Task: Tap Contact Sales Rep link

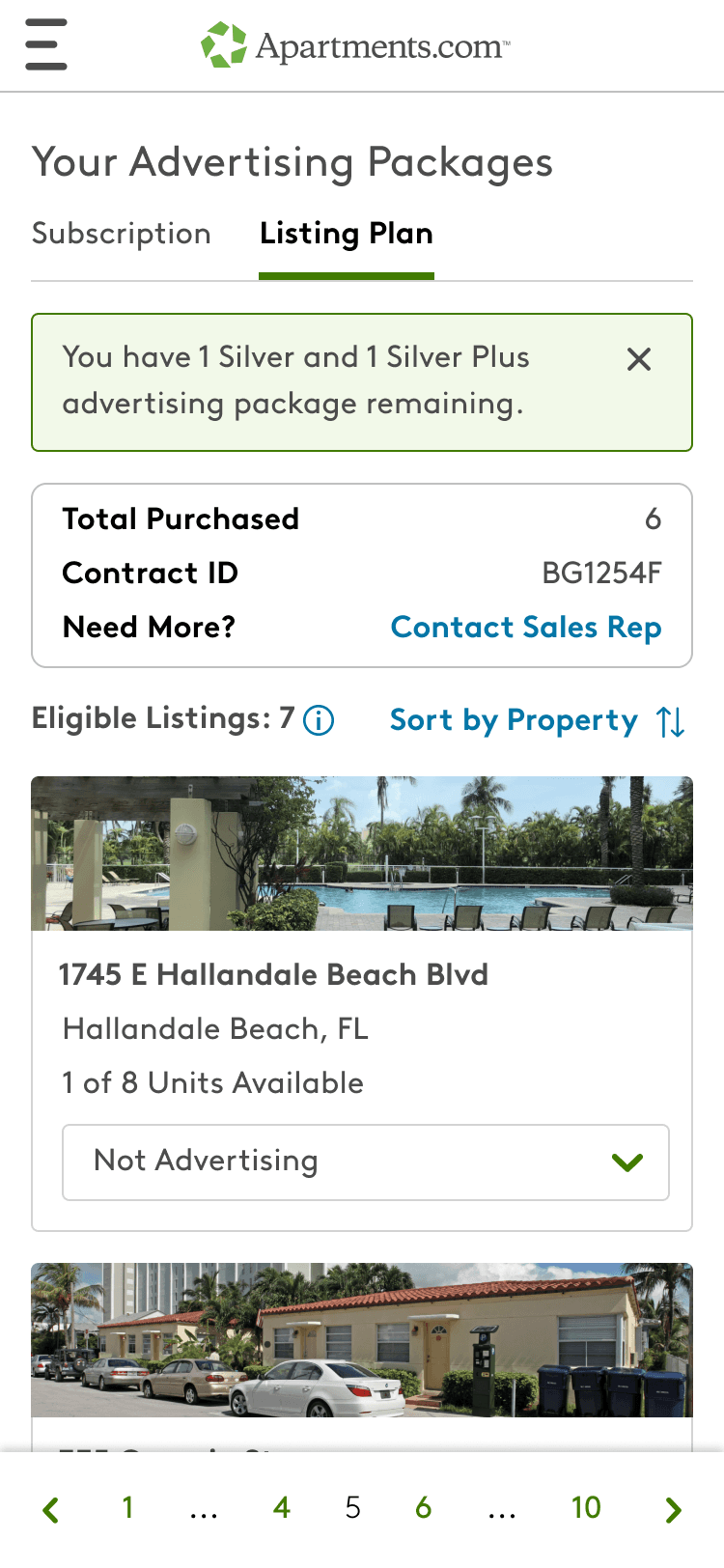Action: [526, 627]
